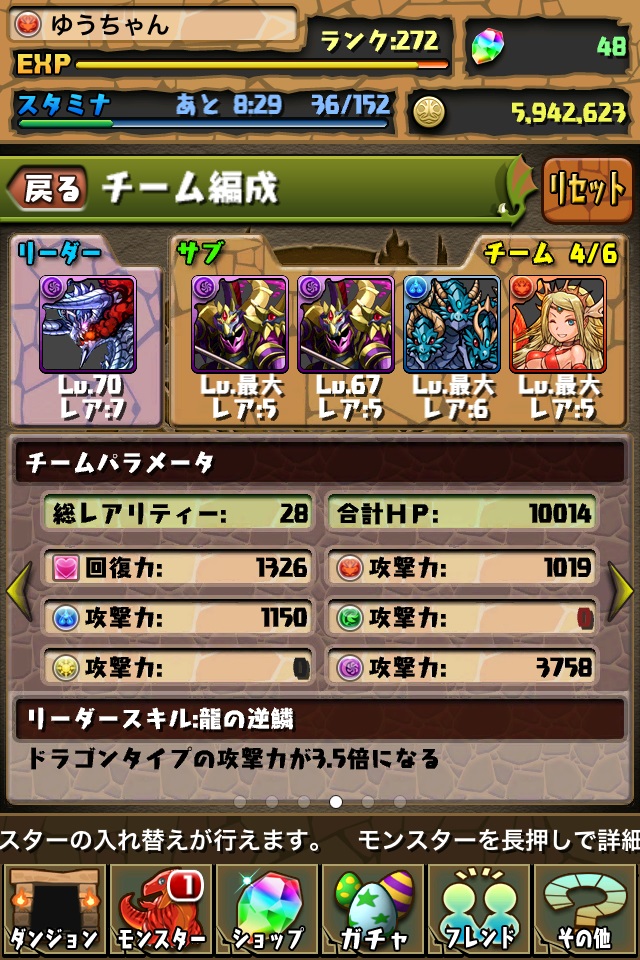
Task: Open the ショップ tab
Action: coord(267,910)
